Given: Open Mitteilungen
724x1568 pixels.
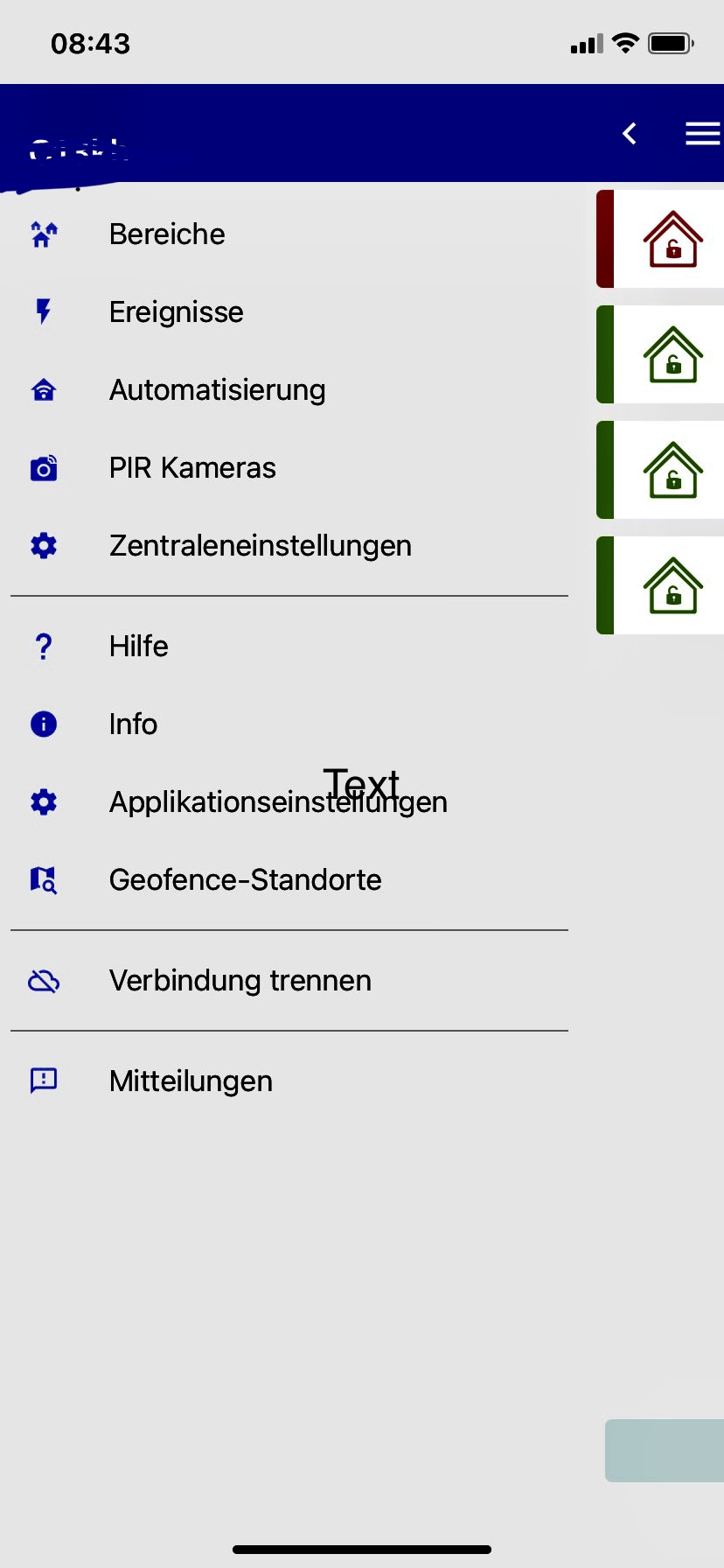Looking at the screenshot, I should click(x=191, y=1081).
